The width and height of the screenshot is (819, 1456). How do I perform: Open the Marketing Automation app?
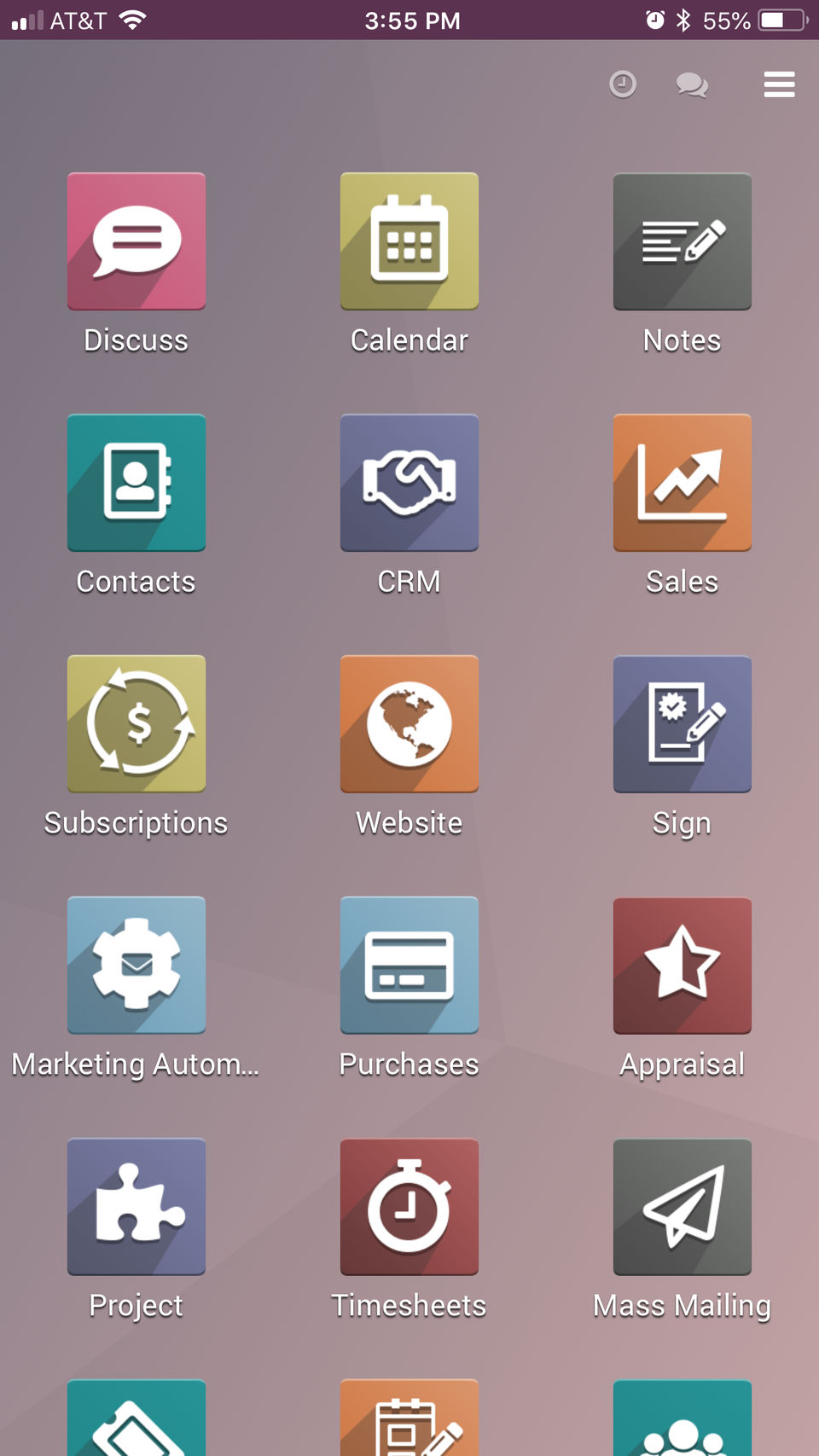tap(136, 966)
